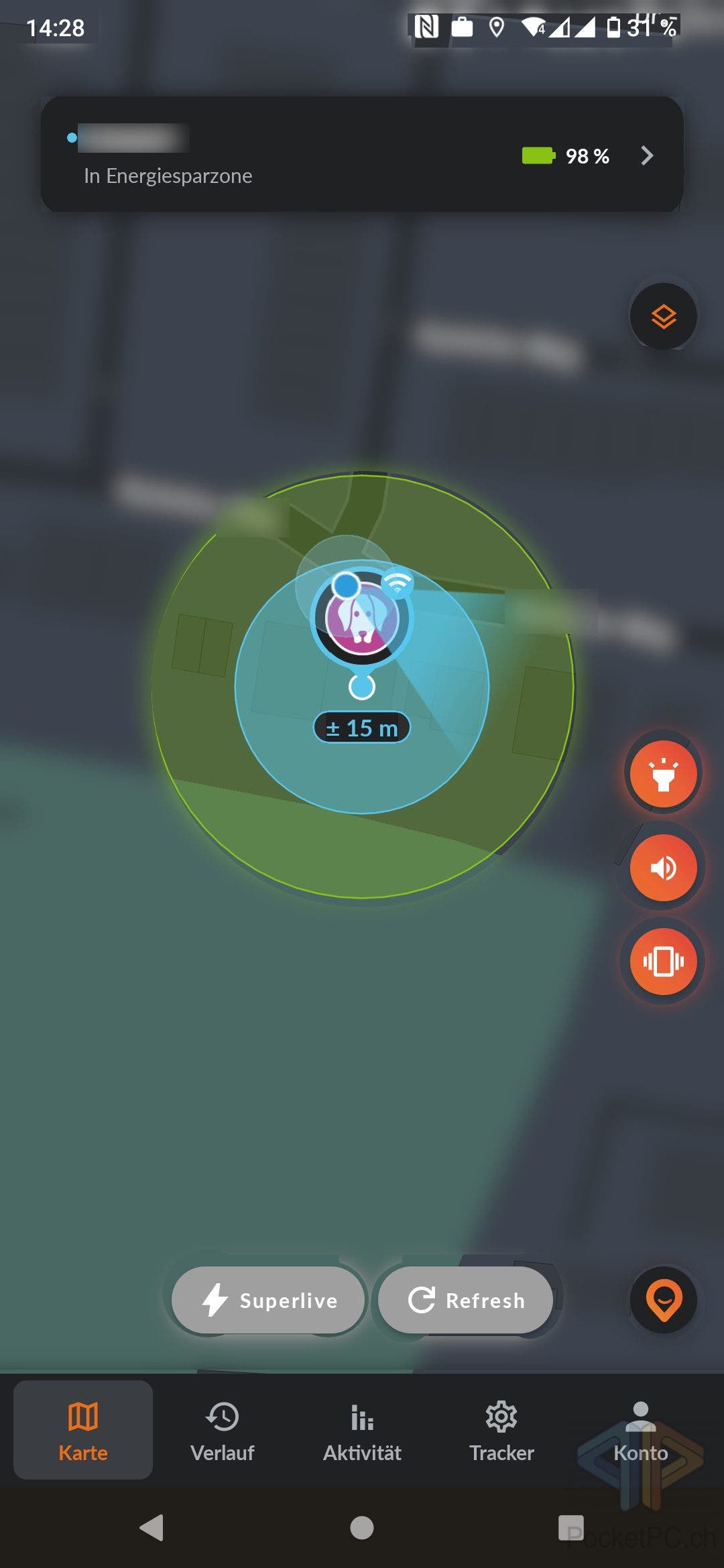Screen dimensions: 724x1568
Task: Start Superlive tracking
Action: [x=268, y=1300]
